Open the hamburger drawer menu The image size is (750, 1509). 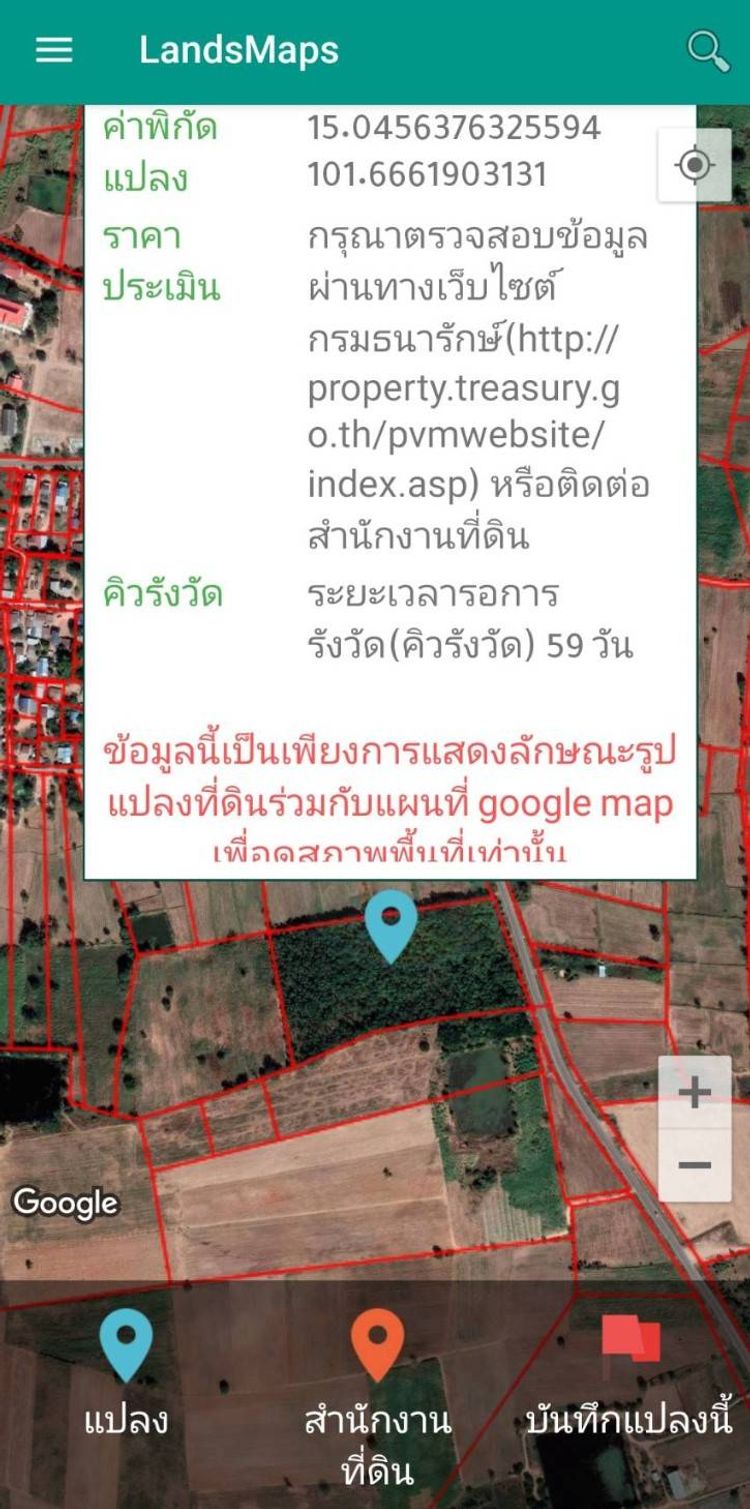pyautogui.click(x=54, y=50)
